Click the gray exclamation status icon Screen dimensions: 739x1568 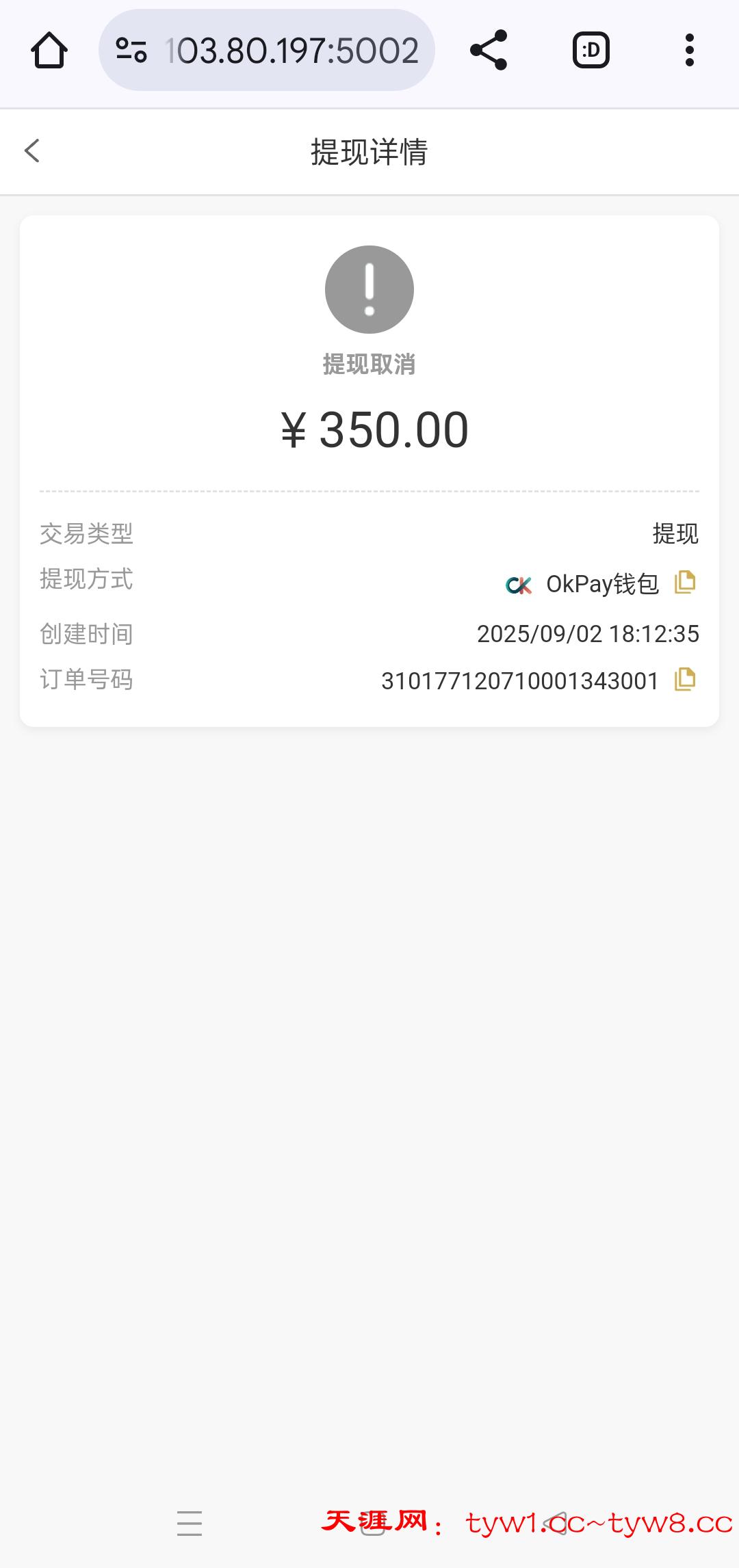(x=369, y=289)
